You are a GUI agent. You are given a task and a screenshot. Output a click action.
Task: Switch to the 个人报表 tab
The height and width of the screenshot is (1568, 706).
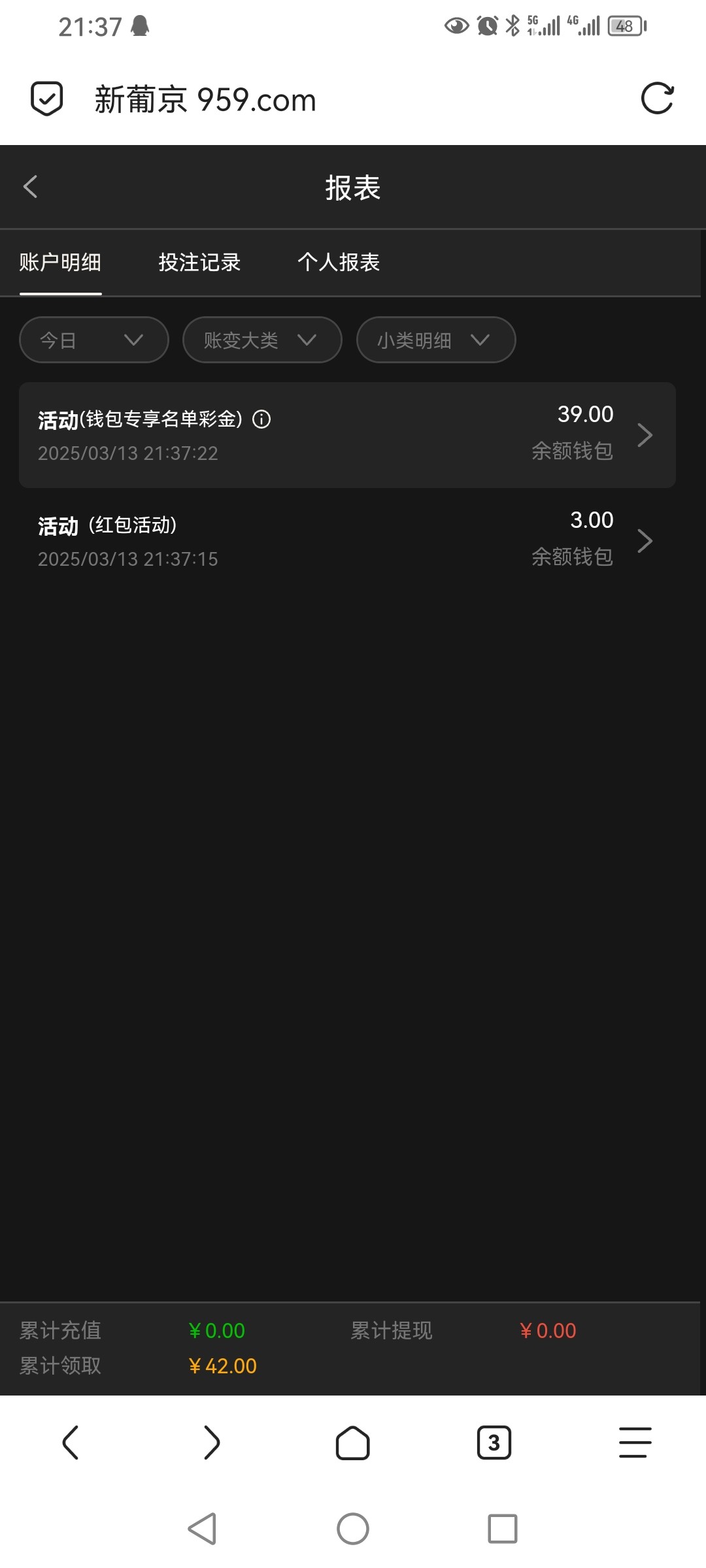tap(338, 263)
